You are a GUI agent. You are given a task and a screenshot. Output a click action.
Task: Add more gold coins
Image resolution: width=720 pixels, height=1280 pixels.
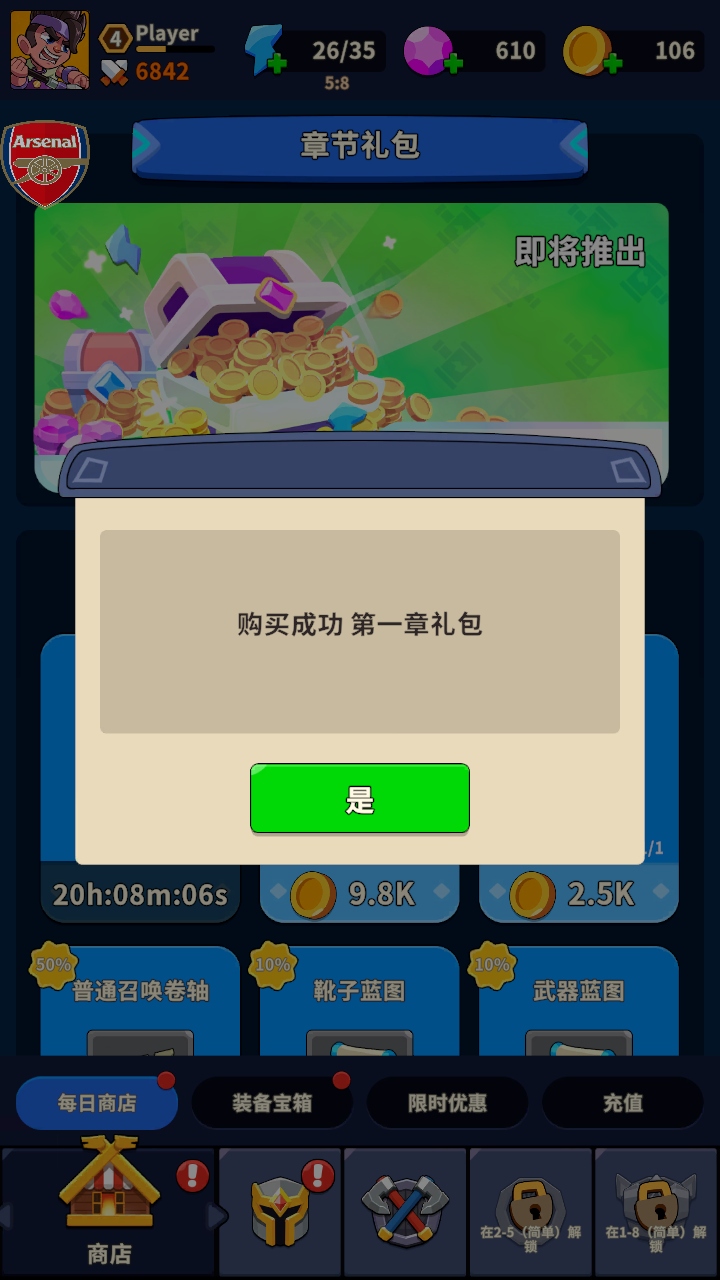(612, 64)
